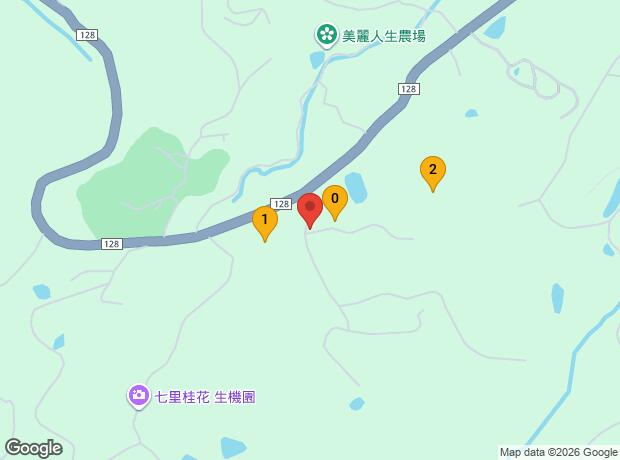Open the Google logo link
Viewport: 620px width, 460px height.
pyautogui.click(x=34, y=448)
